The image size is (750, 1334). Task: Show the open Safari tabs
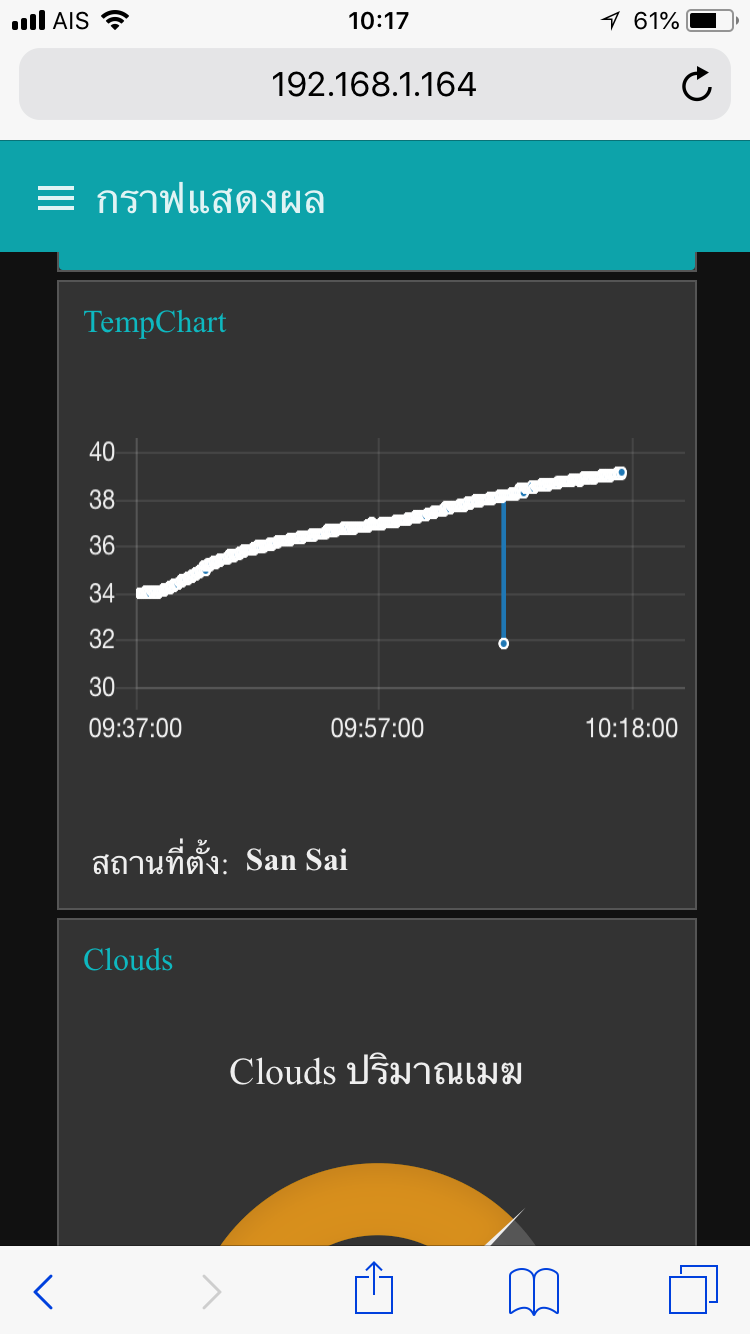coord(693,1290)
